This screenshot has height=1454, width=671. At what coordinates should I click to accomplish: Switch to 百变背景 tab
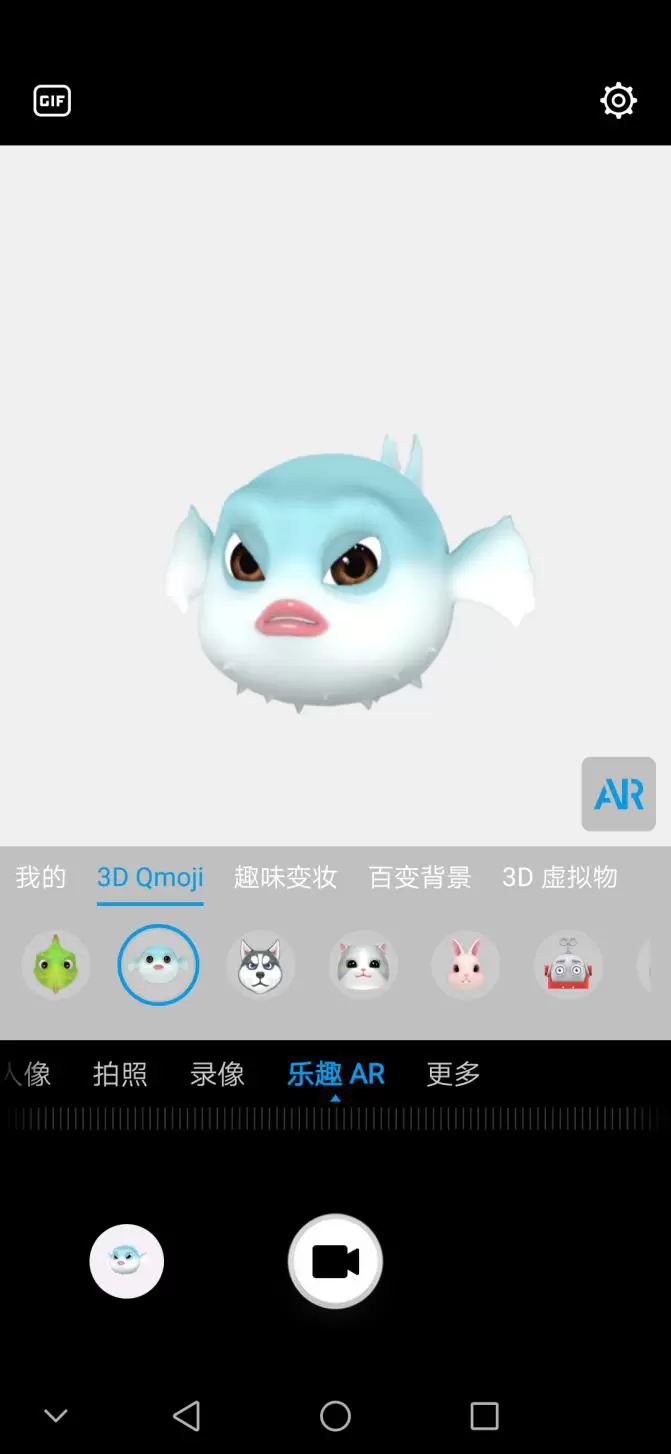point(420,877)
